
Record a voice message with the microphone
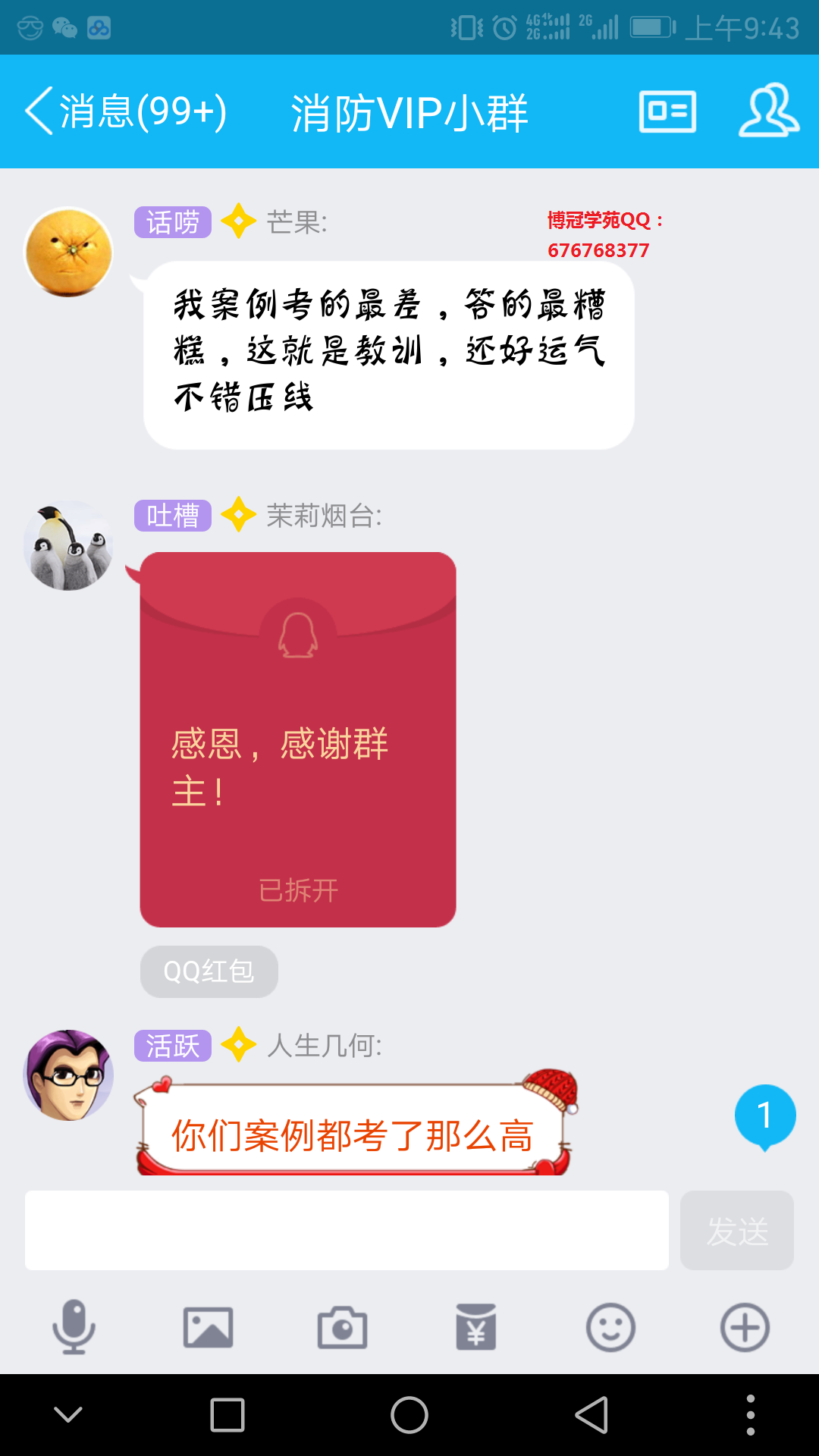click(x=74, y=1327)
